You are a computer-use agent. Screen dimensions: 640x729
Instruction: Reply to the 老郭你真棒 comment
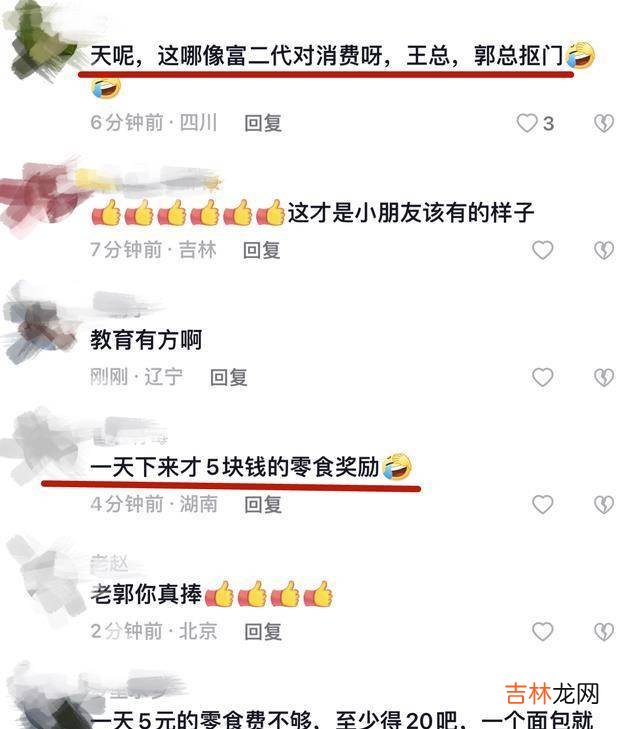[x=263, y=631]
